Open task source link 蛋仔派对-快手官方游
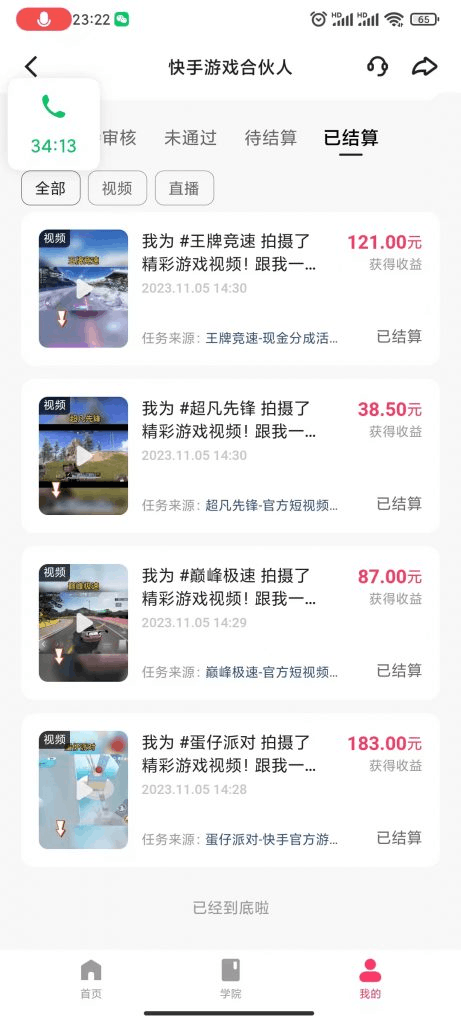The width and height of the screenshot is (461, 1024). click(272, 840)
